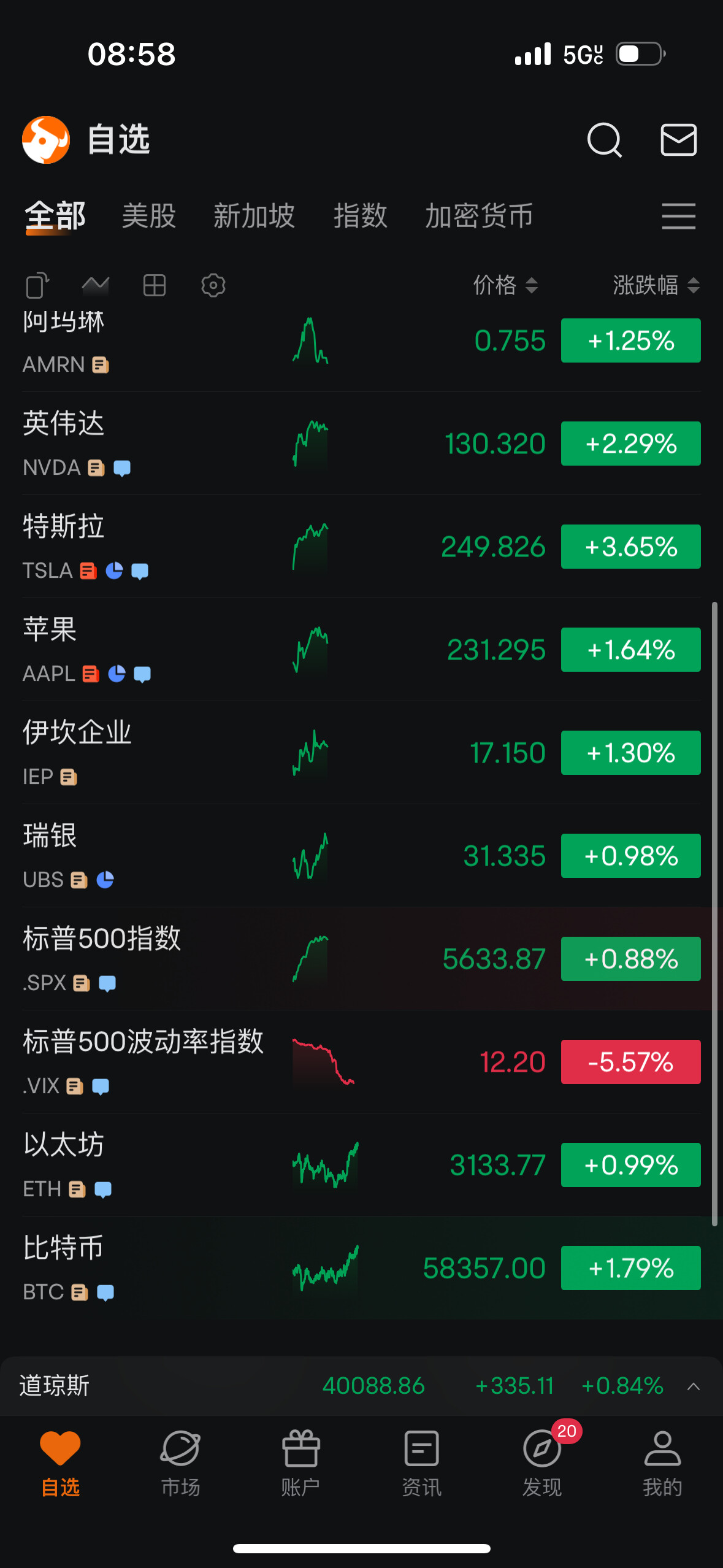Sort the list by 涨跌幅
The image size is (723, 1568).
(656, 285)
